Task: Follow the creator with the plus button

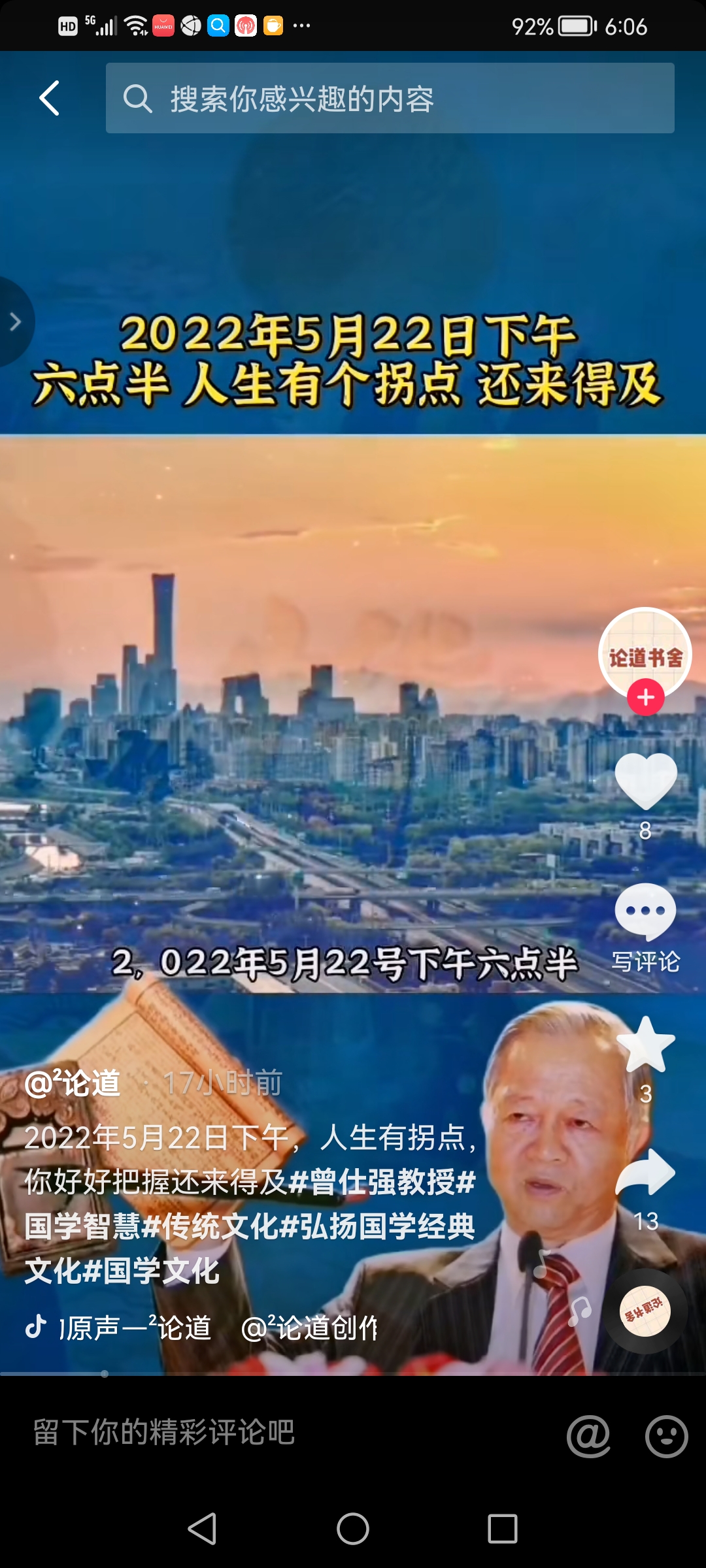Action: coord(645,698)
